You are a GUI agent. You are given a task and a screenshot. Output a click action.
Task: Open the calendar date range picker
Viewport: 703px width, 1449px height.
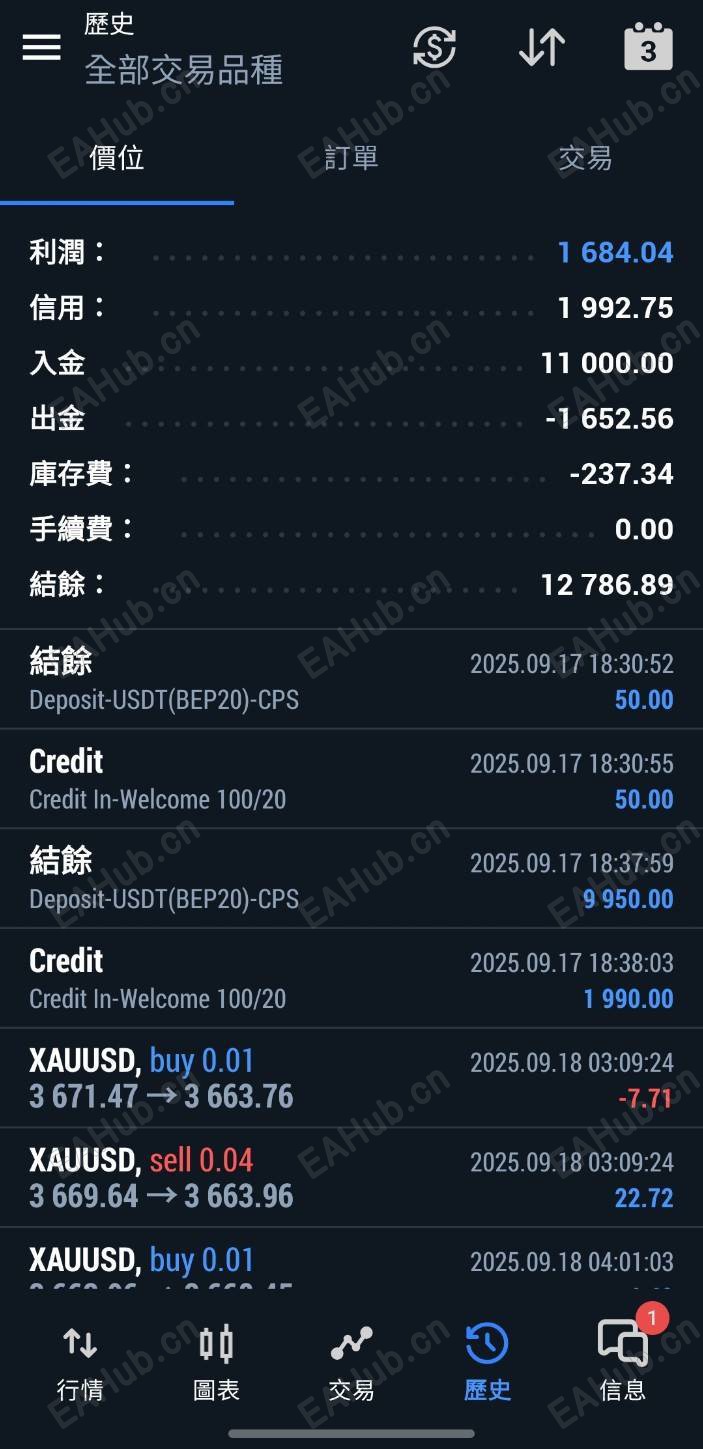tap(648, 47)
